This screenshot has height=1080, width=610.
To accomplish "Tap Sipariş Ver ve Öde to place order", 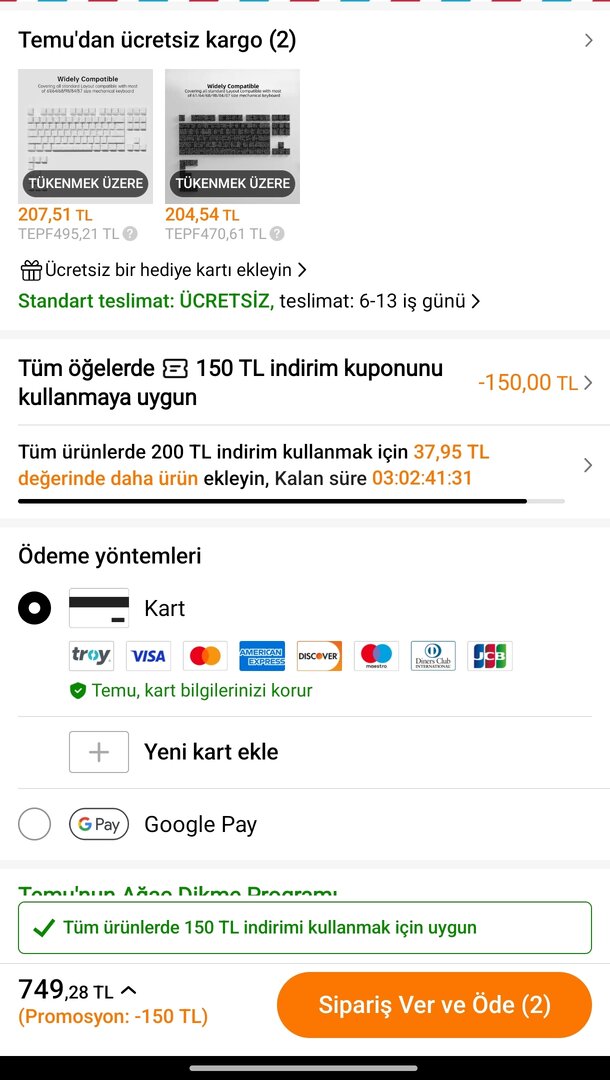I will 434,1005.
